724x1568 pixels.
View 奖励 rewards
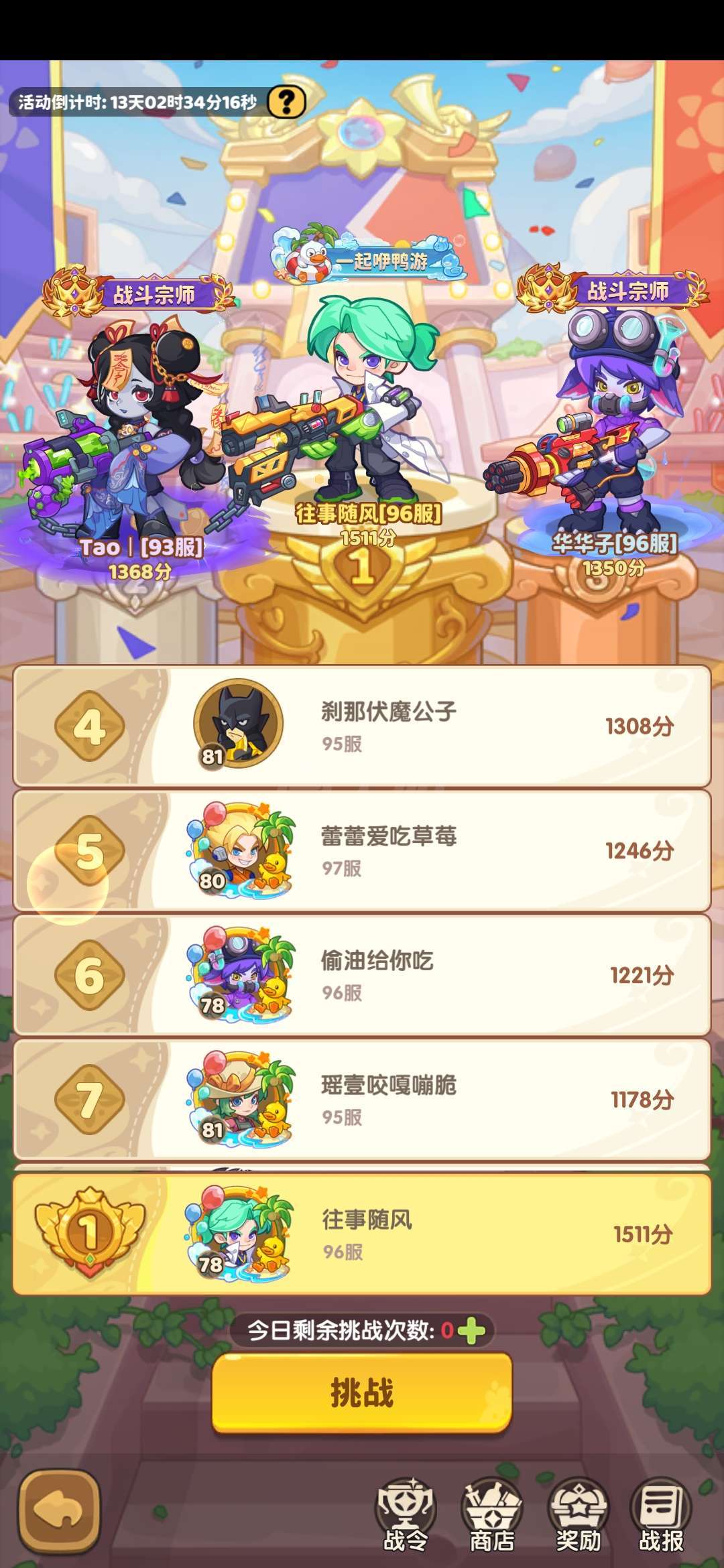(578, 1516)
